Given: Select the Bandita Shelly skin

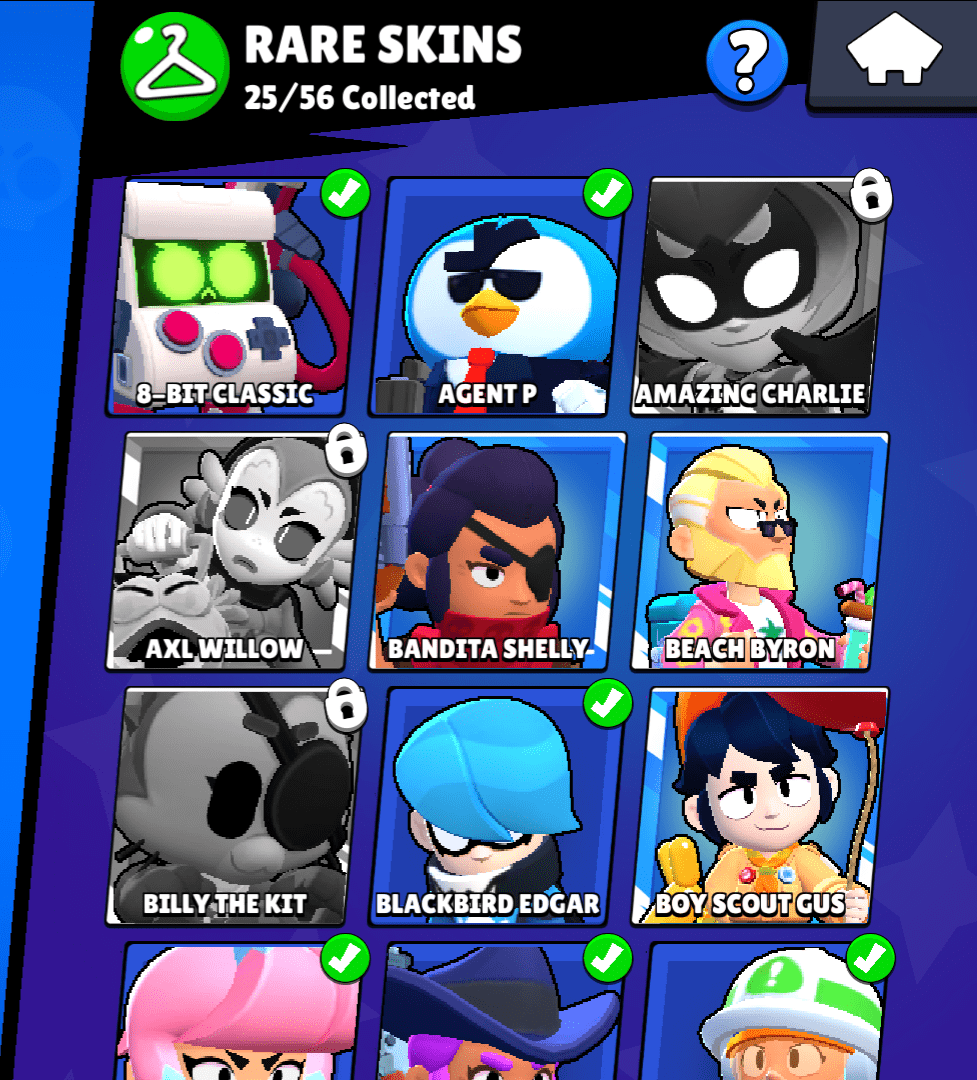Looking at the screenshot, I should point(498,552).
